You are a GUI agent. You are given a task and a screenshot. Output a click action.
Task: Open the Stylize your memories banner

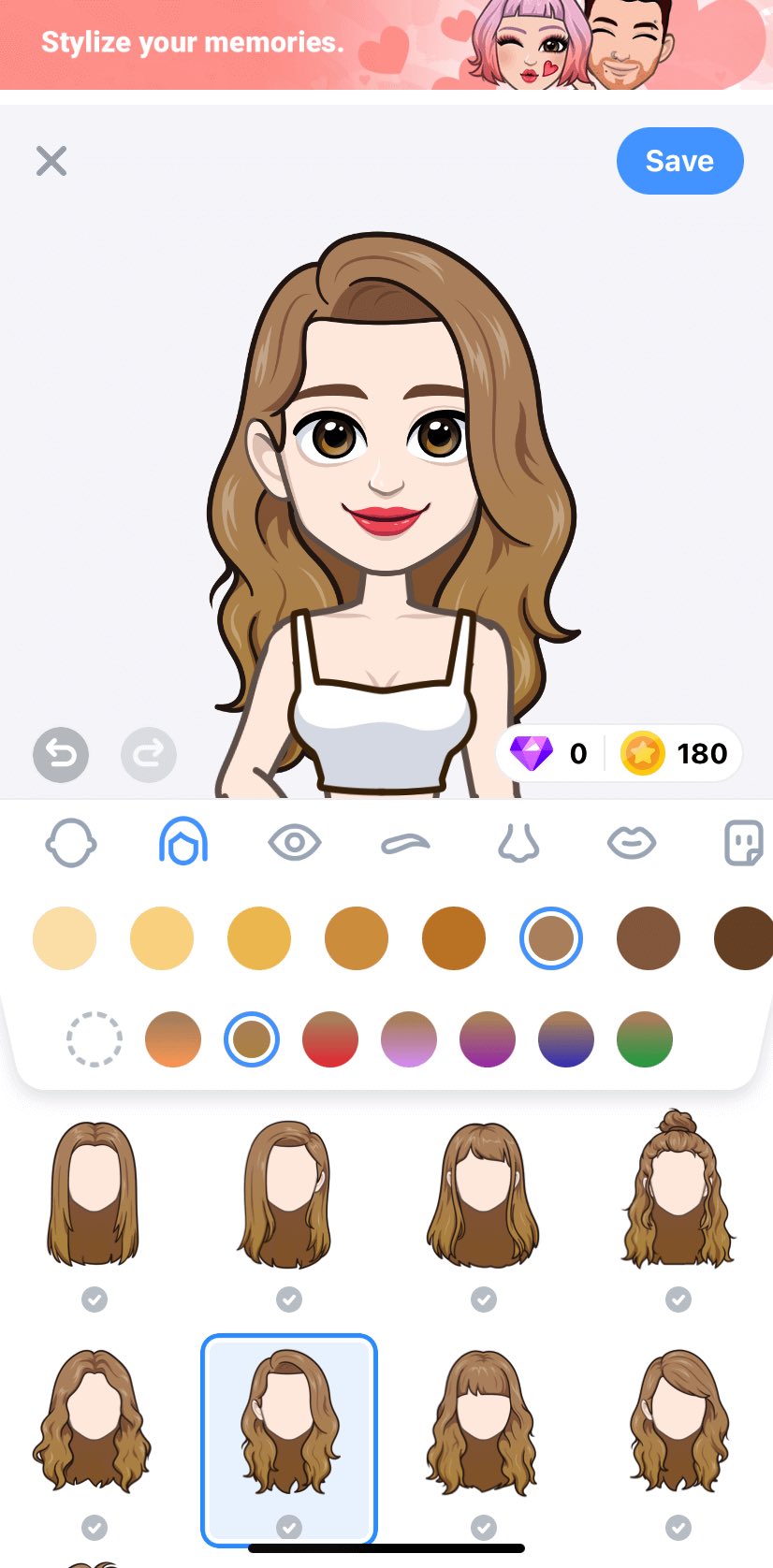tap(386, 45)
